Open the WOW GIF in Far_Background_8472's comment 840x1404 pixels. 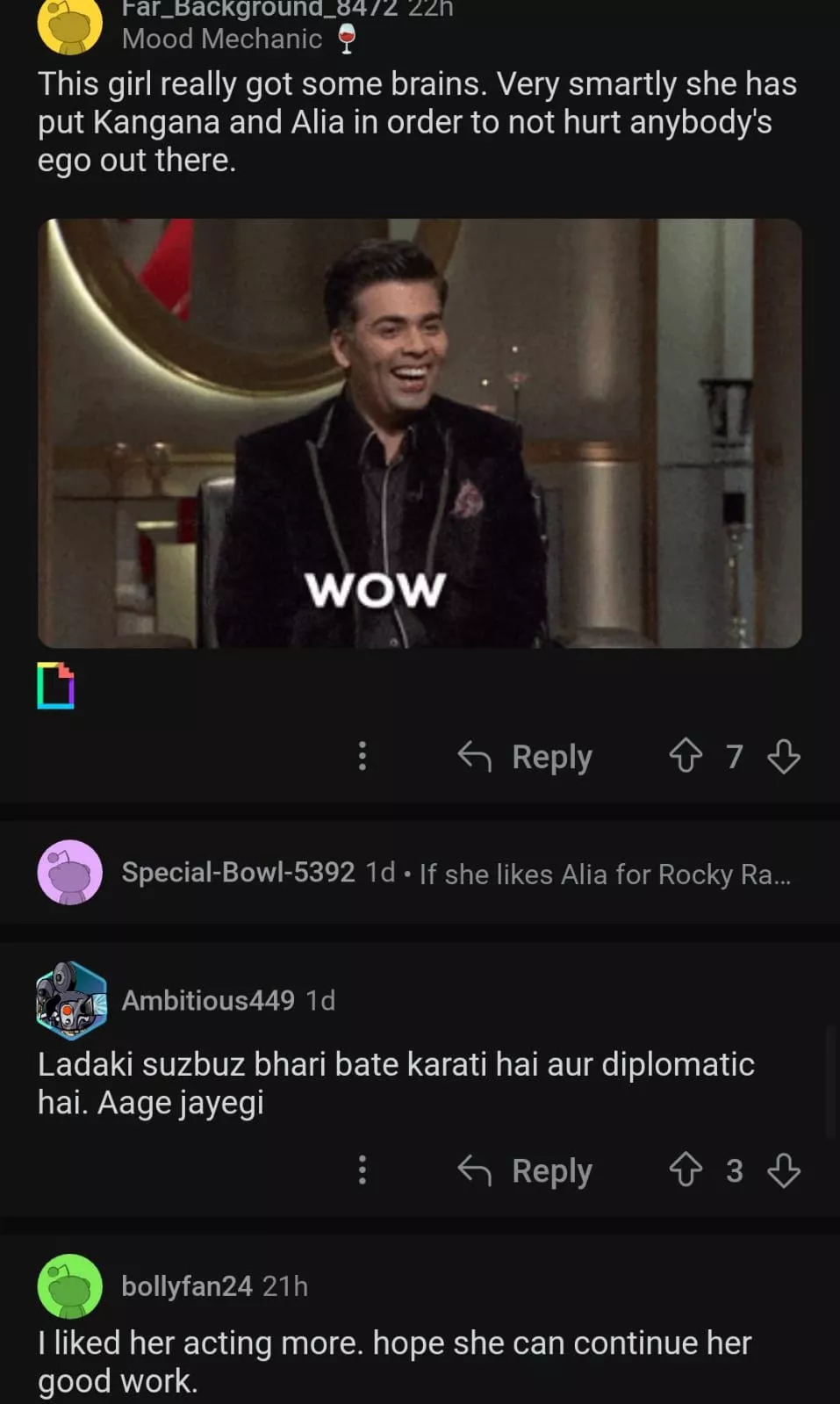coord(420,433)
